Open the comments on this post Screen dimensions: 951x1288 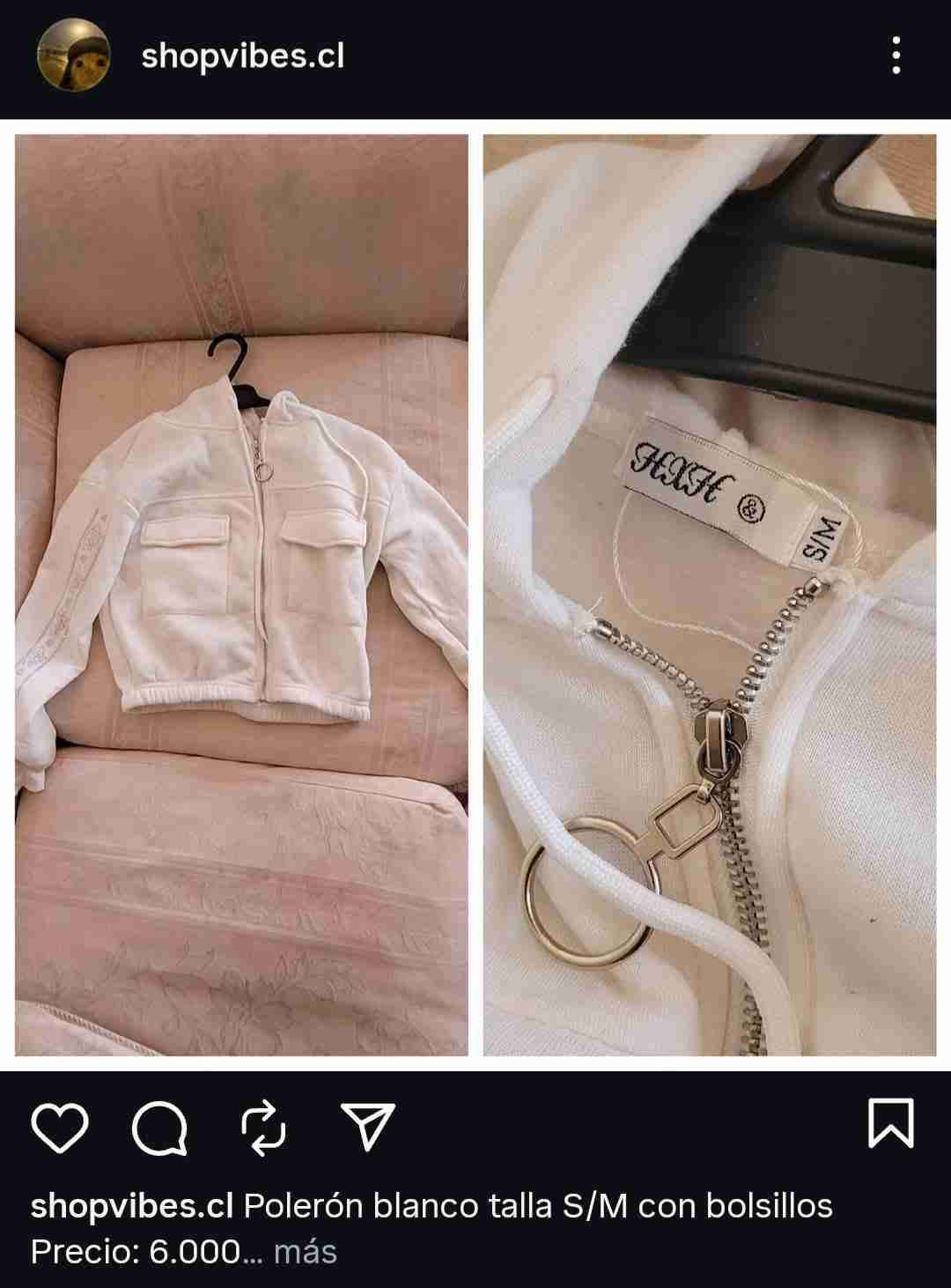[160, 1128]
